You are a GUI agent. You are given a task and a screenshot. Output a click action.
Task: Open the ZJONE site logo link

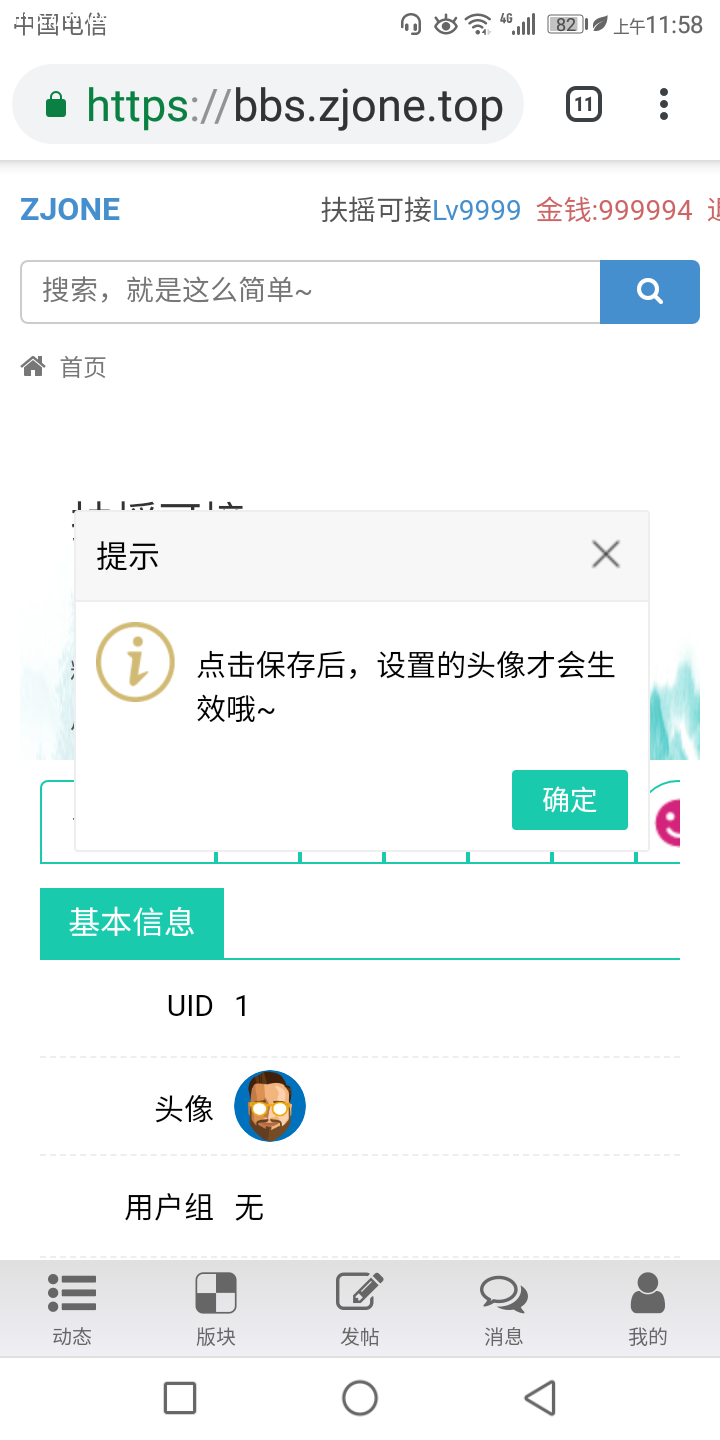pos(70,209)
